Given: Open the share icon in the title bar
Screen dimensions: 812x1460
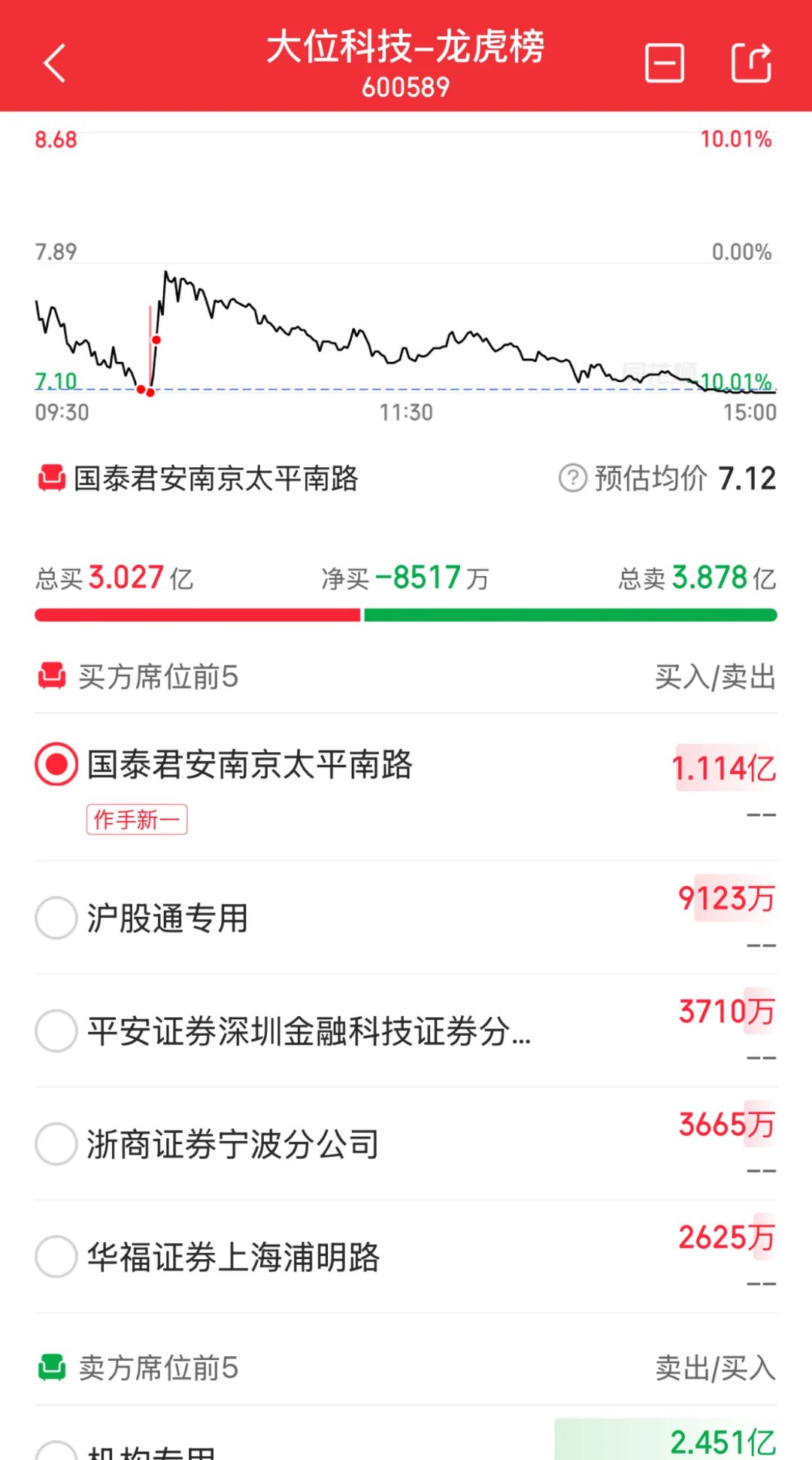Looking at the screenshot, I should 753,63.
